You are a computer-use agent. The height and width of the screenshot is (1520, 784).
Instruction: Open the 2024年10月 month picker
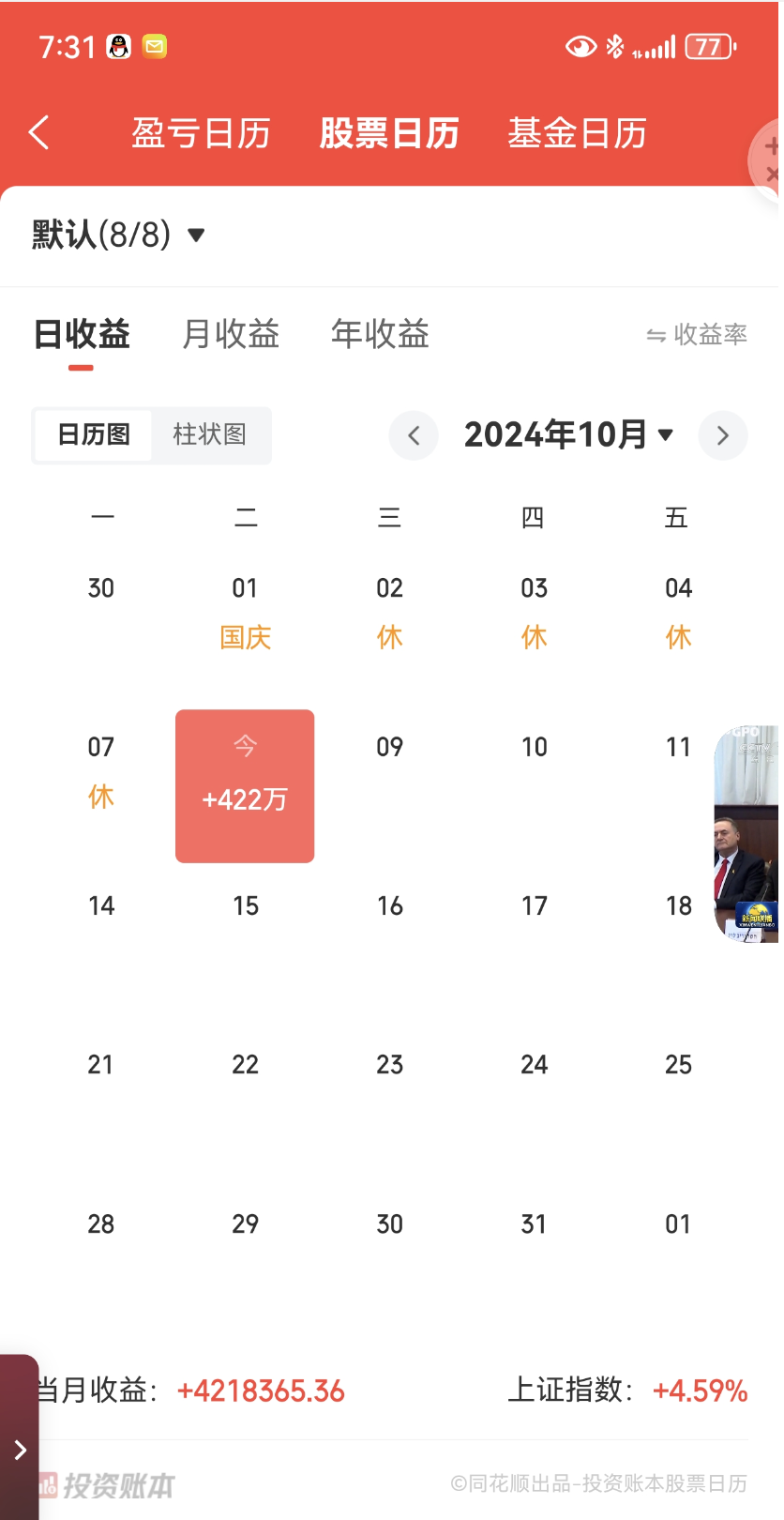(568, 434)
